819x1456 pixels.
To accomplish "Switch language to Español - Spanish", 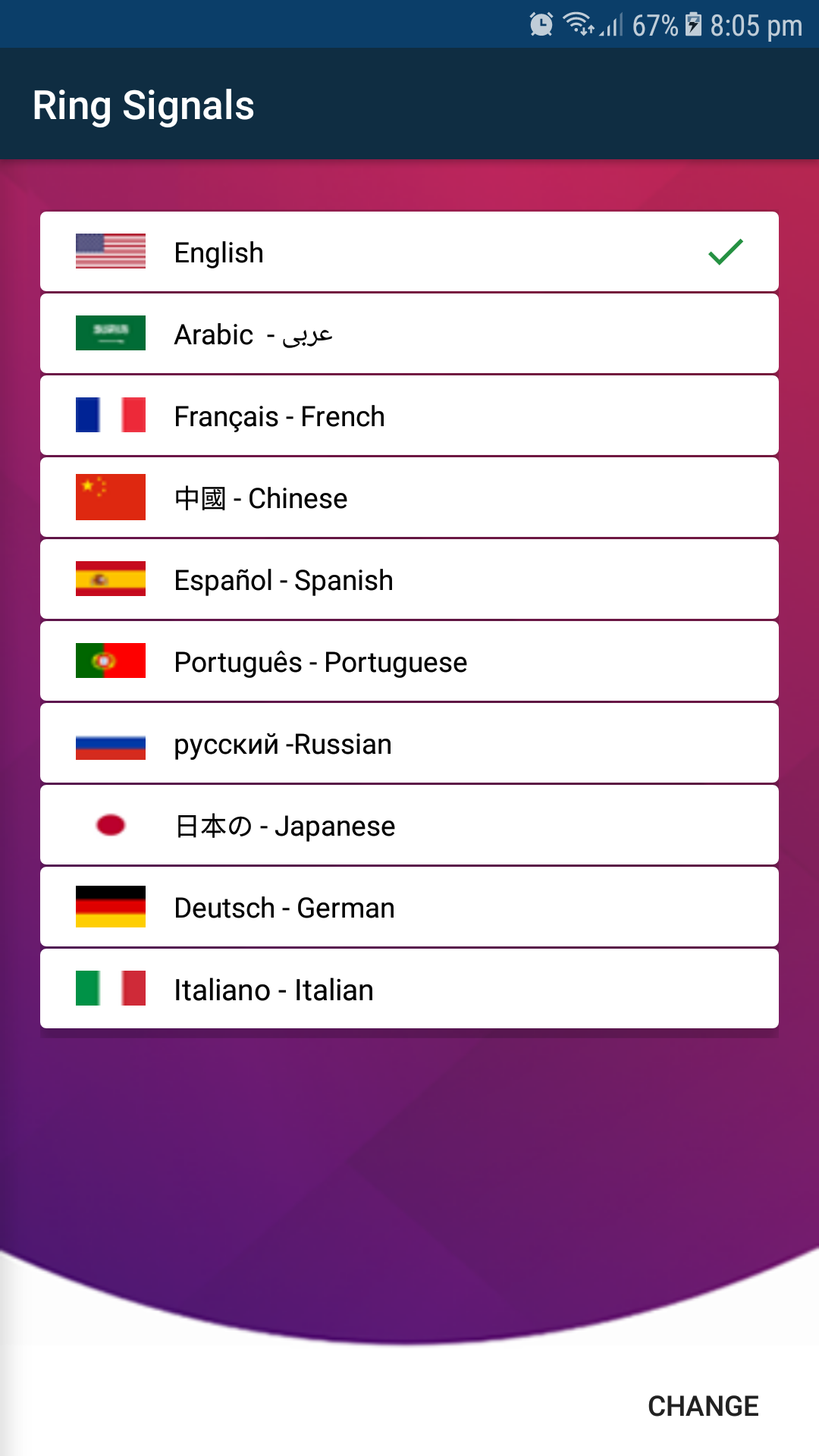I will 409,579.
